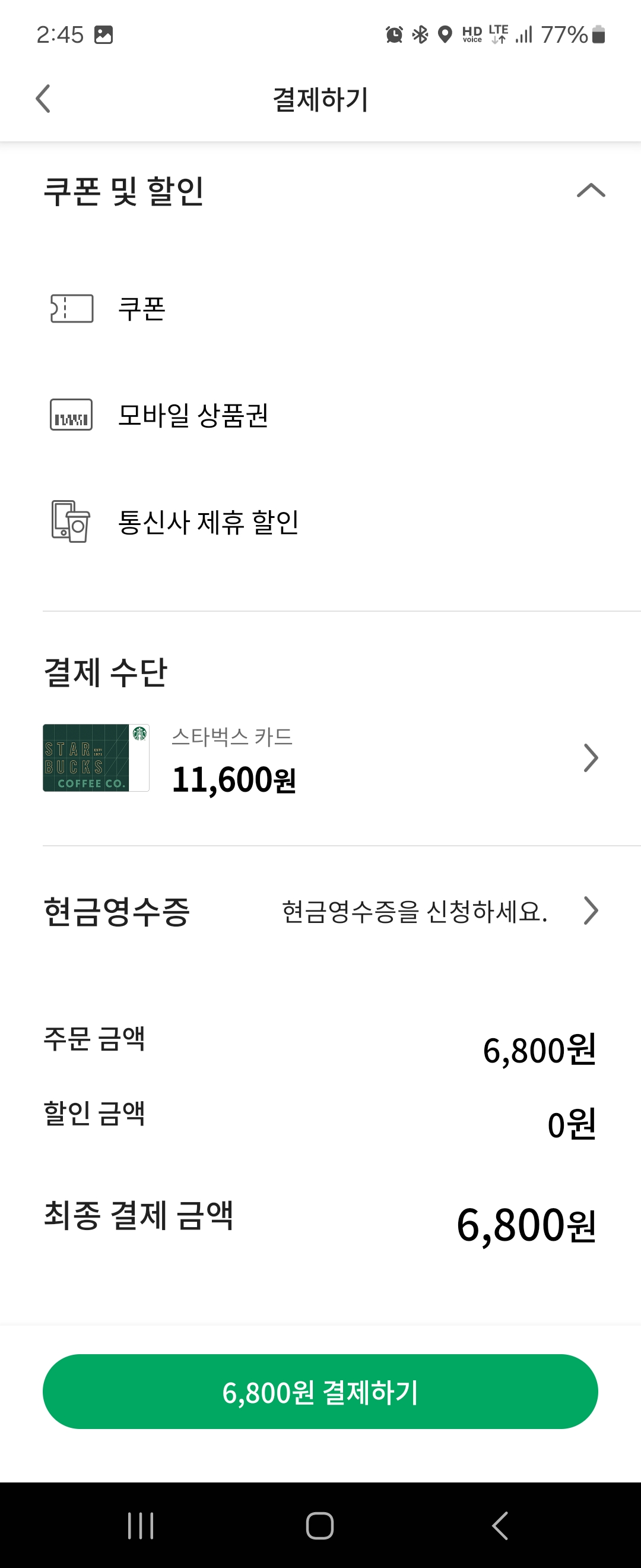Go back from the 결제하기 screen
The width and height of the screenshot is (641, 1568).
point(43,99)
